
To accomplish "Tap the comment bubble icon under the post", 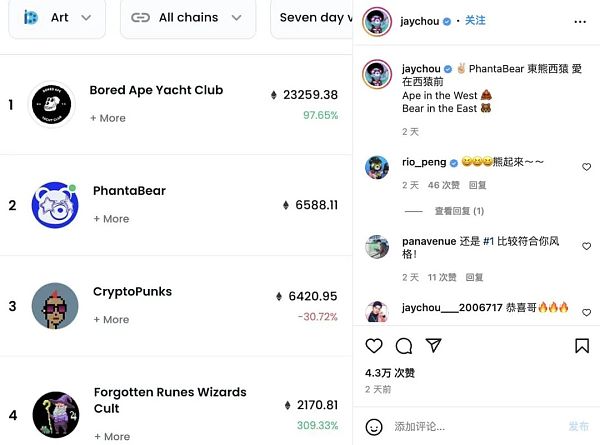I will (x=404, y=346).
